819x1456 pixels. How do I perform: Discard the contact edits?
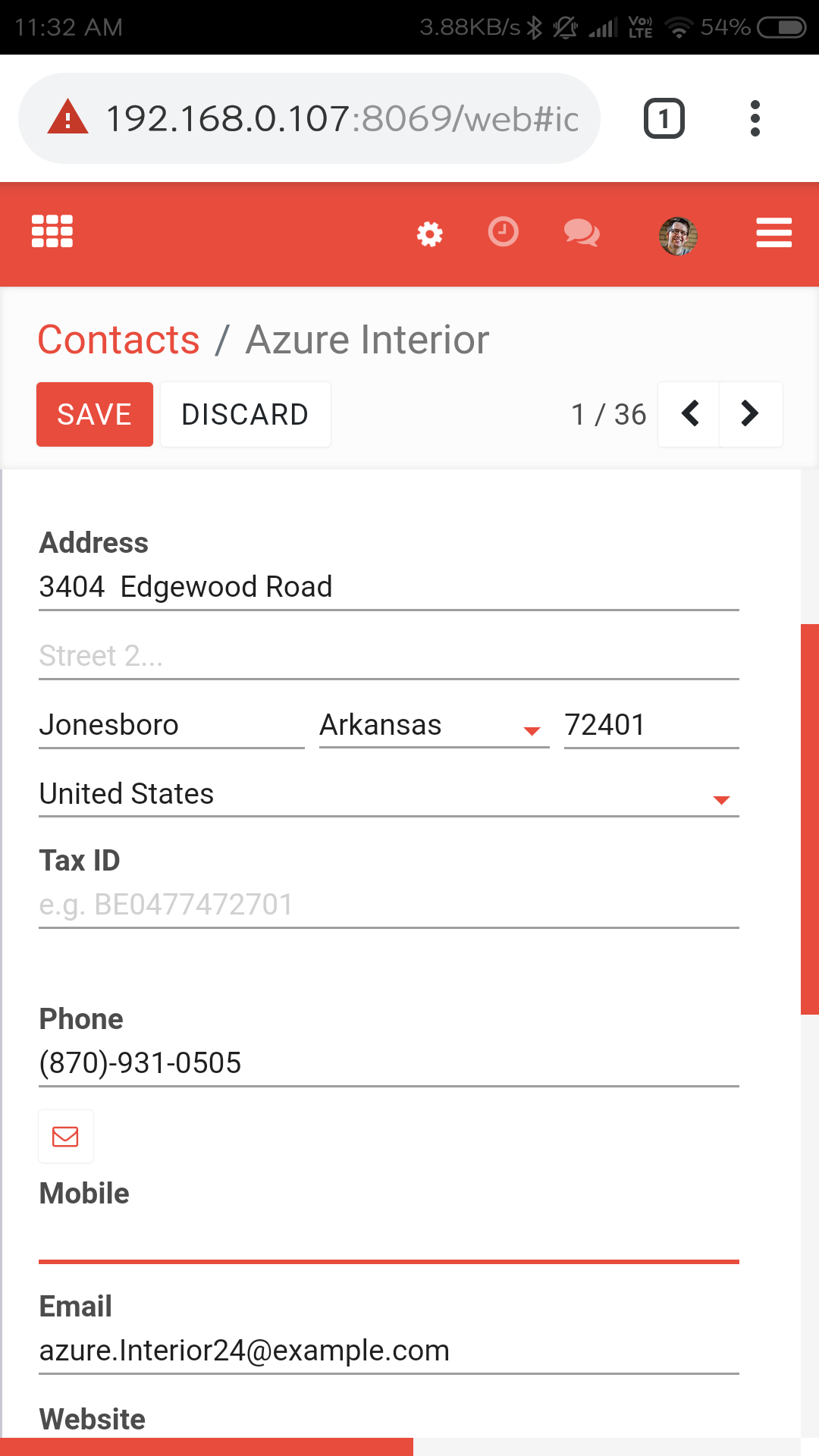point(246,414)
